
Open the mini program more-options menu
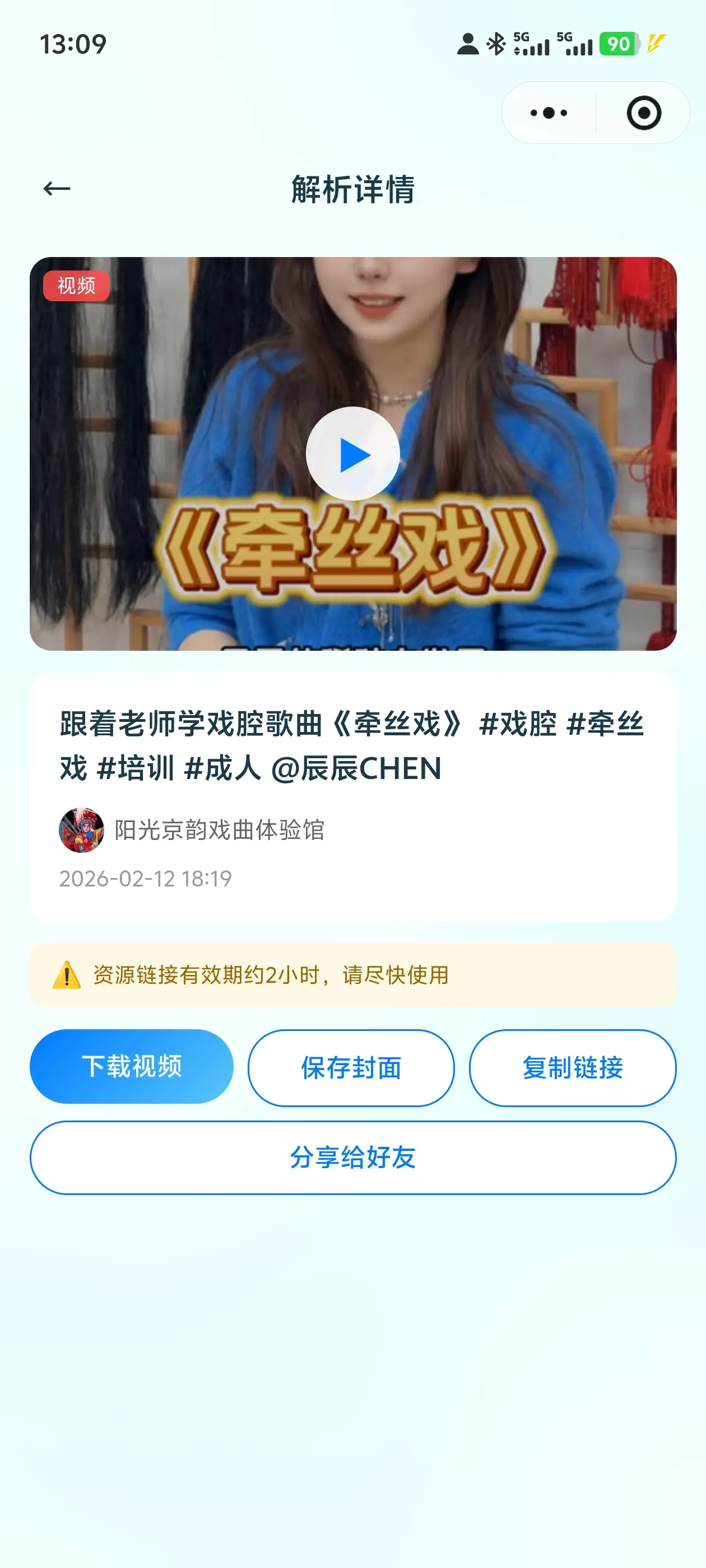tap(548, 113)
